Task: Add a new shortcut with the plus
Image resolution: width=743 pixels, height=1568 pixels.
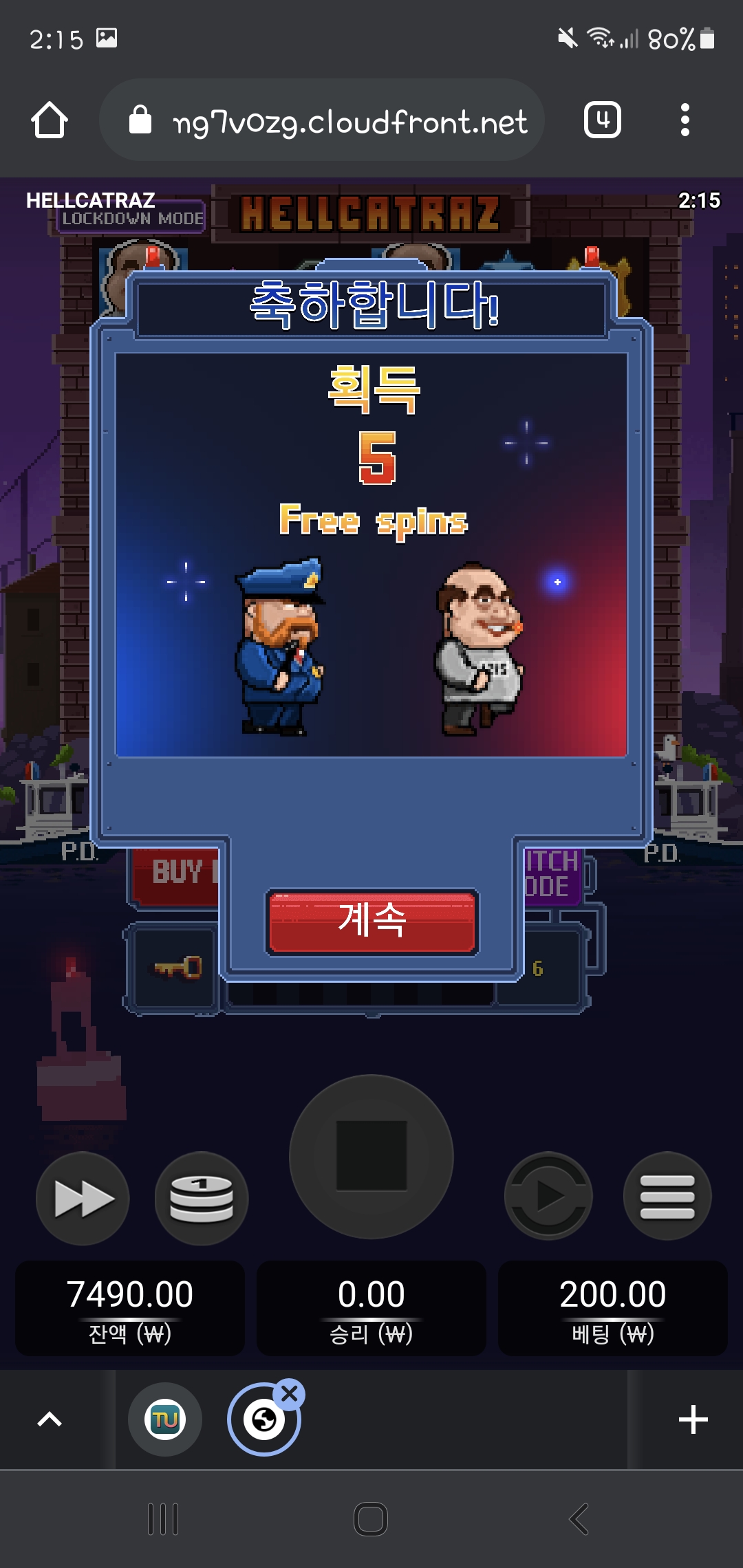Action: (x=693, y=1419)
